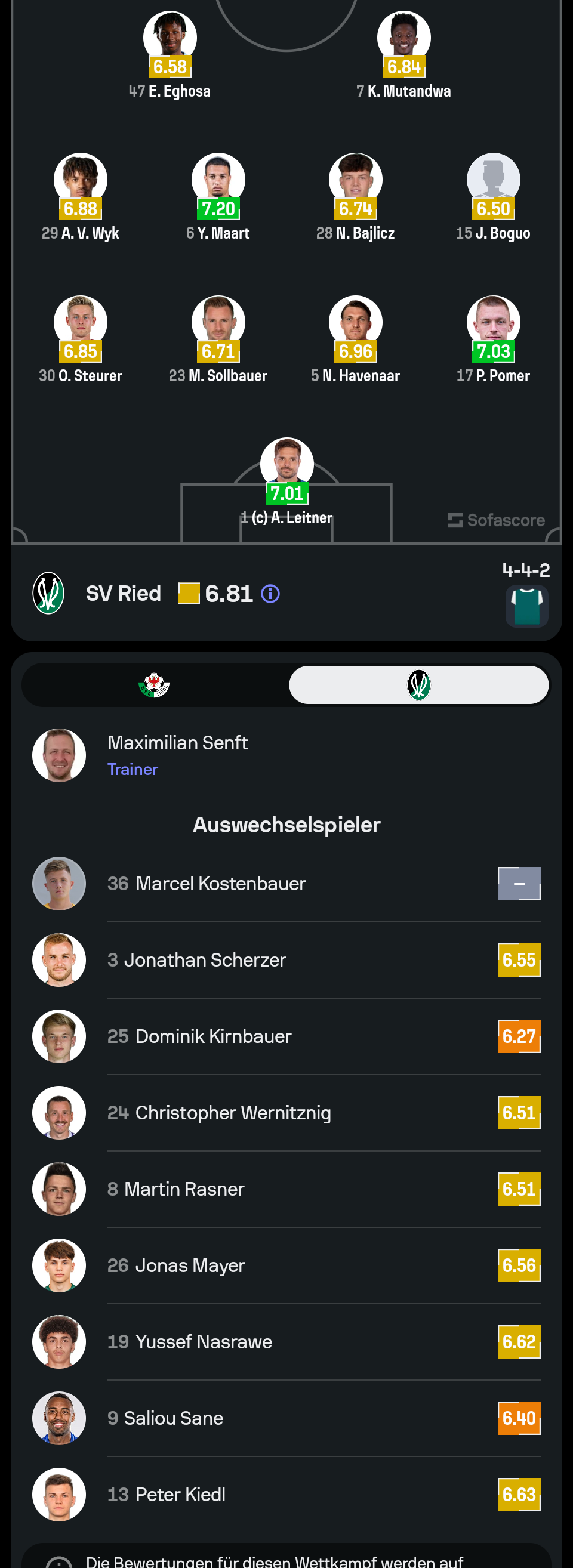The width and height of the screenshot is (573, 1568).
Task: Open Marcel Kostenbauer's player row
Action: pos(286,883)
